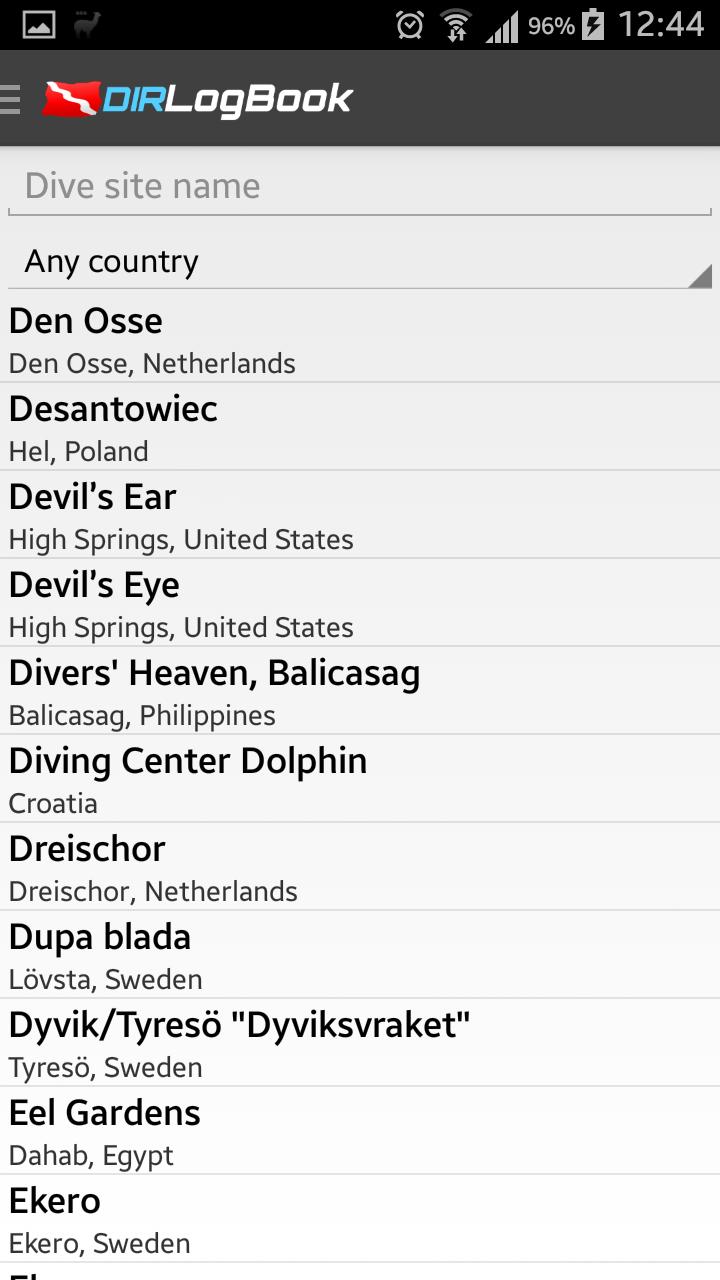Open Diving Center Dolphin in Croatia
Viewport: 720px width, 1280px height.
click(360, 778)
